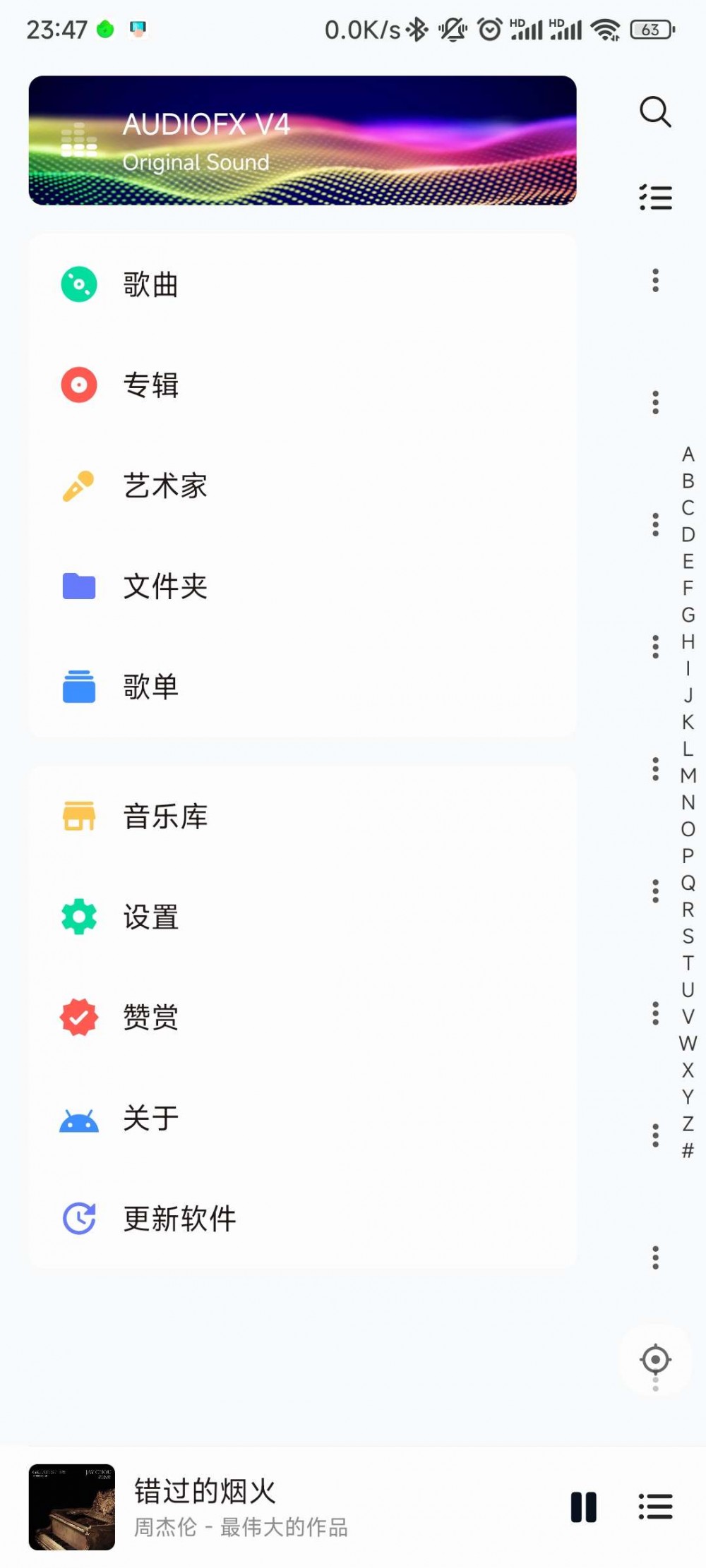
Task: Pause the currently playing track
Action: [x=583, y=1507]
